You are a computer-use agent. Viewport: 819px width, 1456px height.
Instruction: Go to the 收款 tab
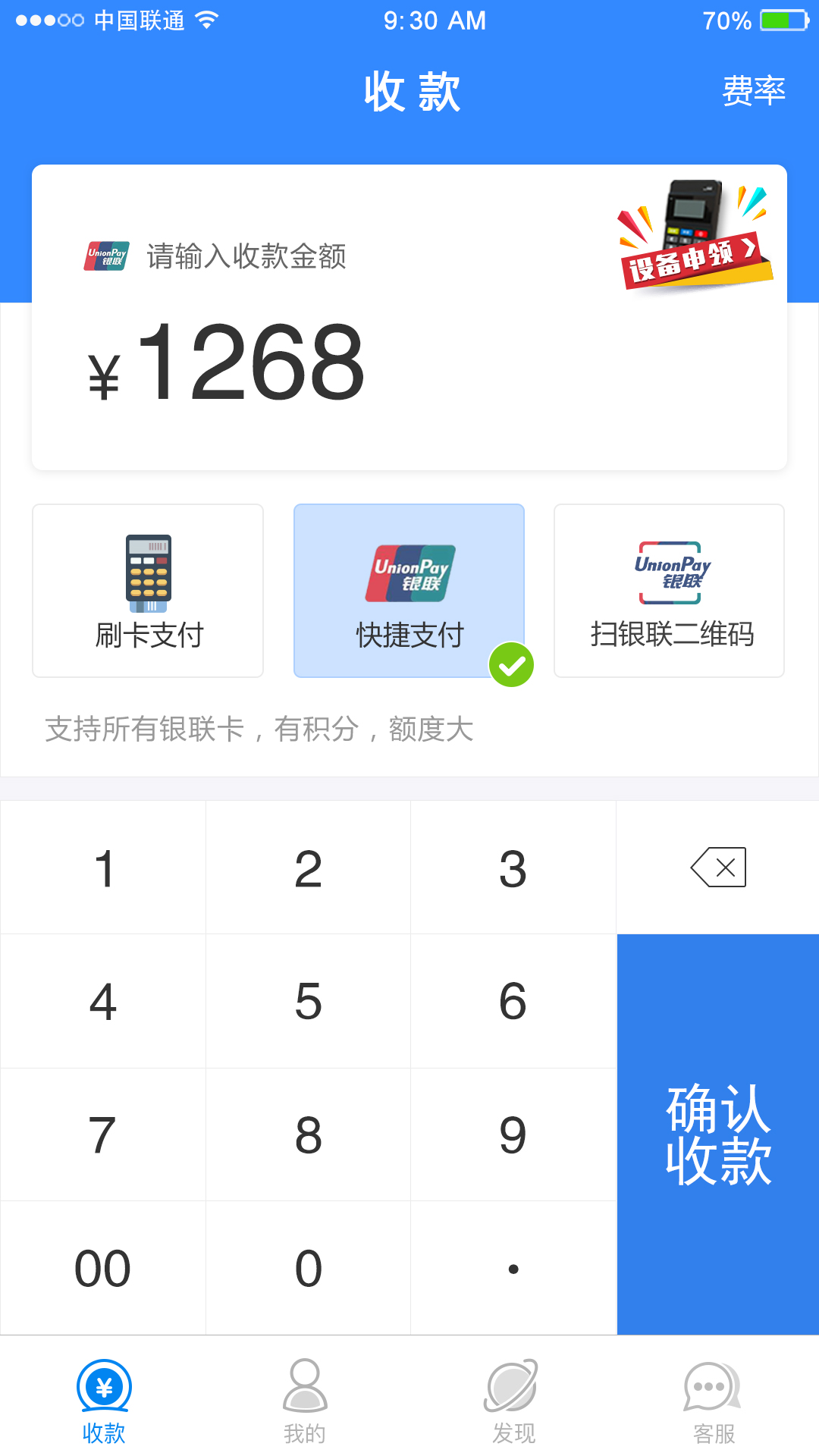(104, 1401)
